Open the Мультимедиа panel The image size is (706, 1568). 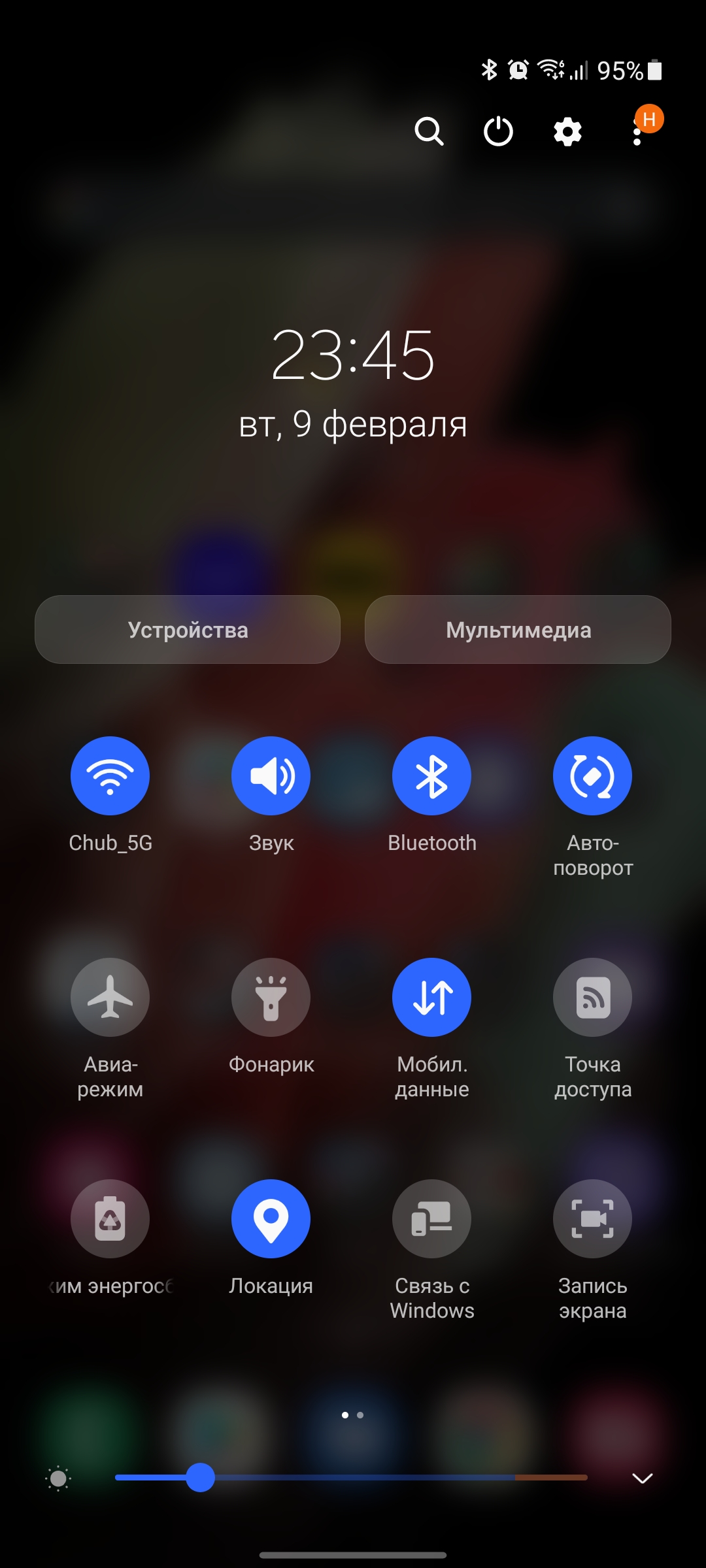click(x=518, y=629)
